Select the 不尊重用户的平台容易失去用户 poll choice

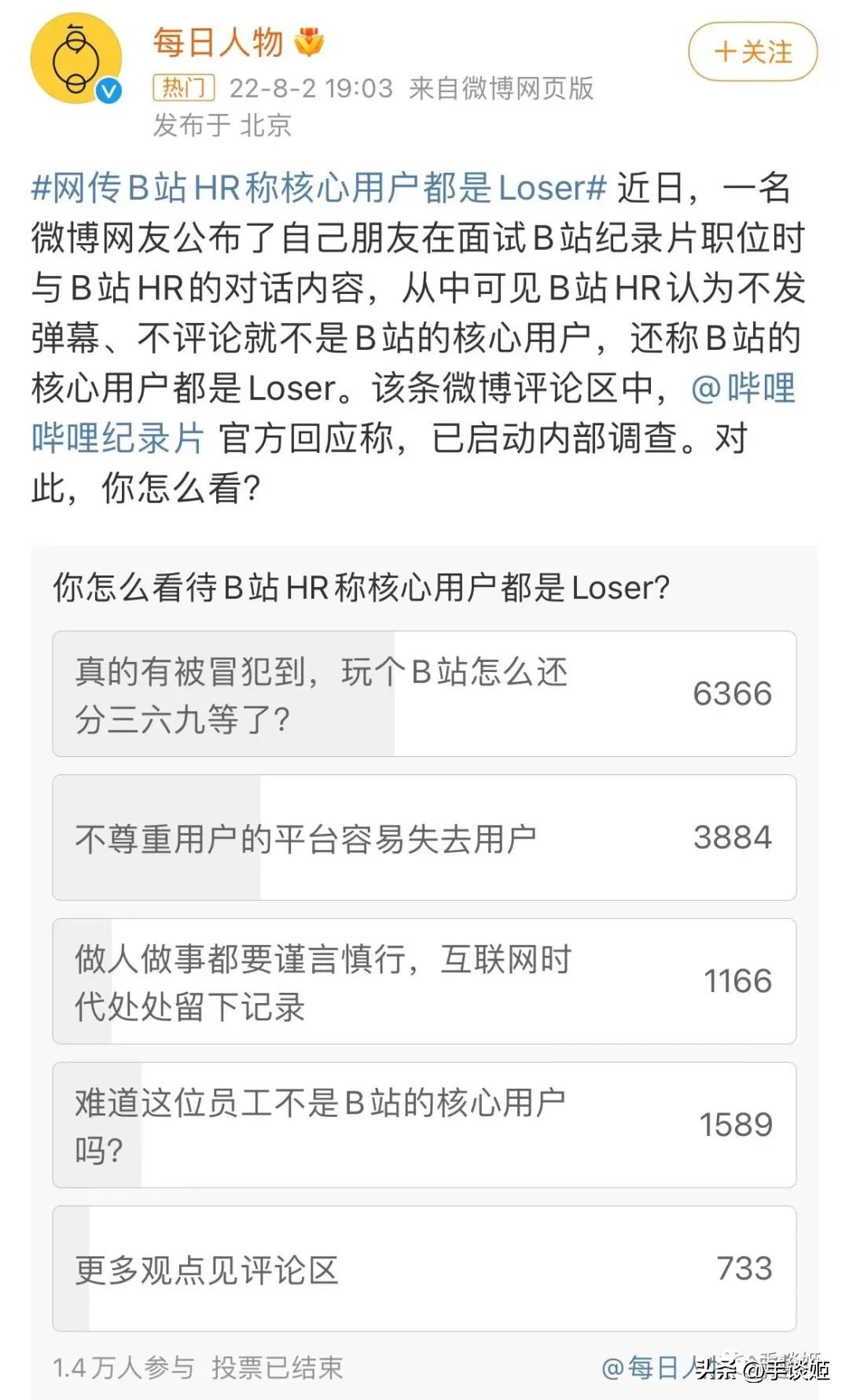pos(424,838)
